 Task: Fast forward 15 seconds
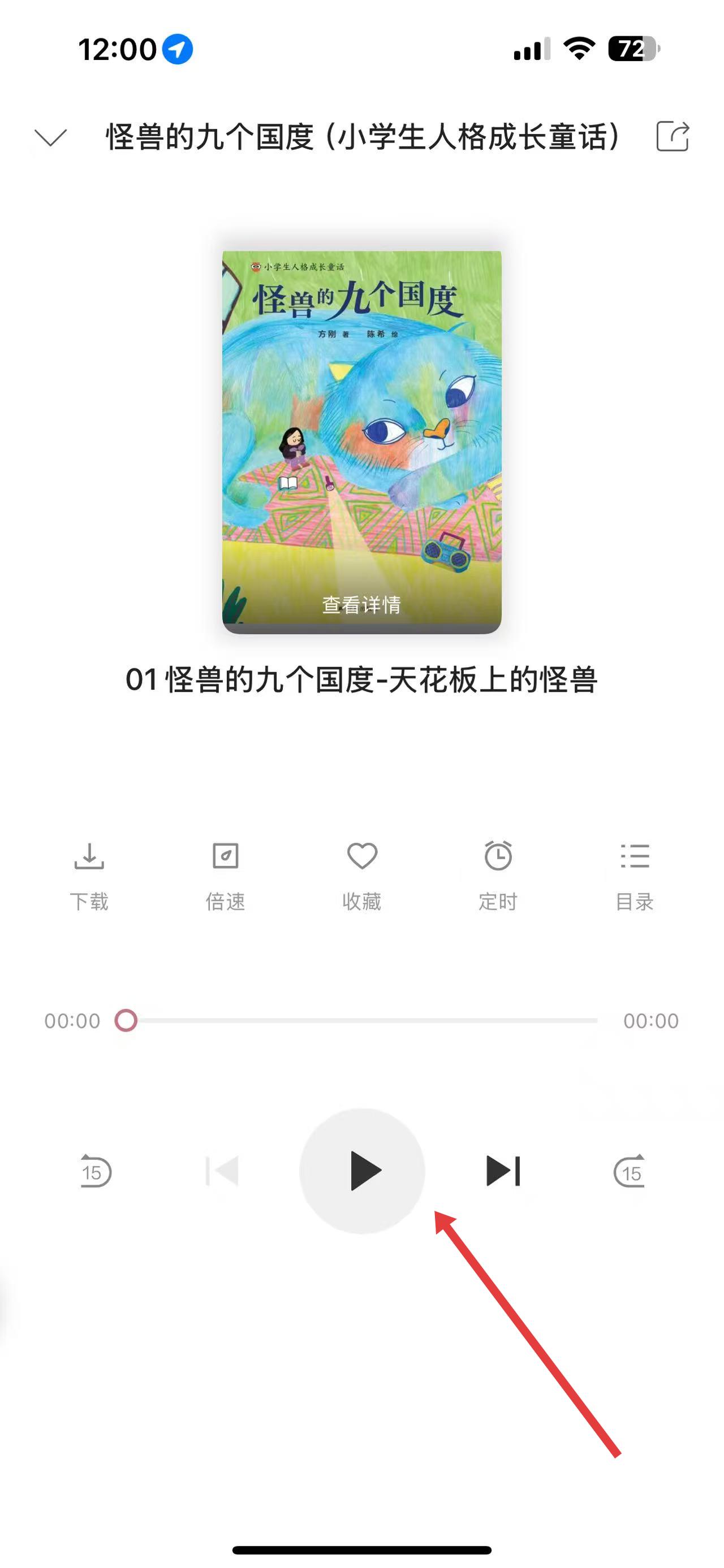click(x=629, y=1171)
